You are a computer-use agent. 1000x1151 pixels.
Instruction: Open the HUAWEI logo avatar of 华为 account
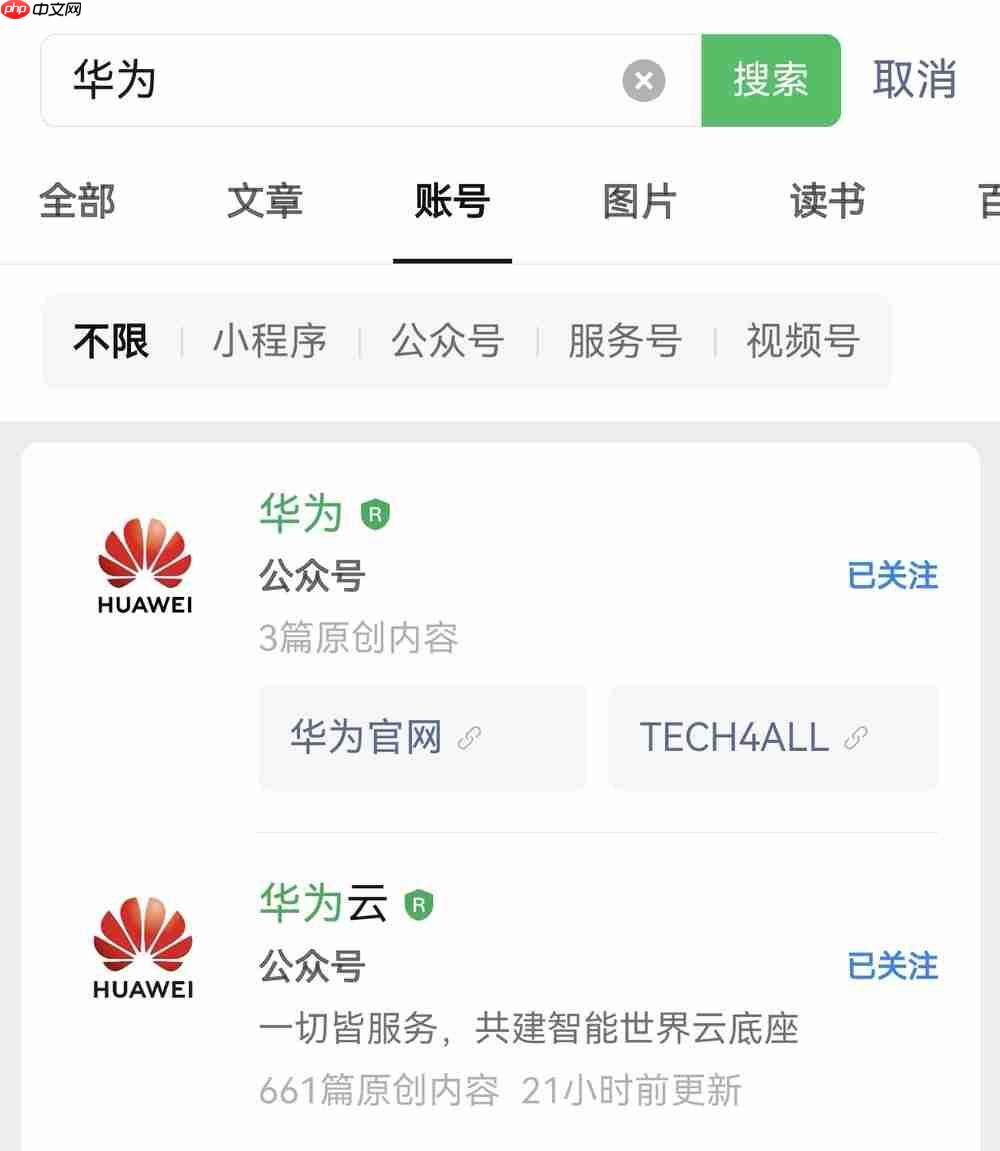144,563
